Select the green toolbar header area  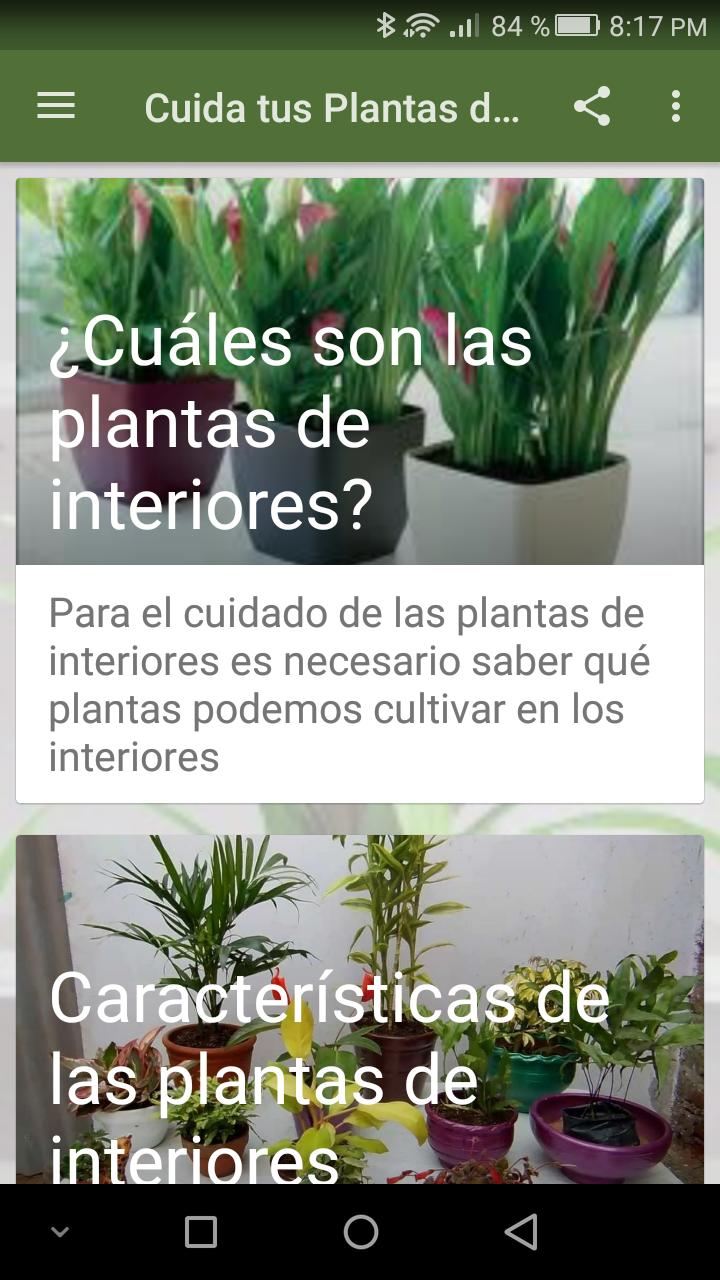coord(360,105)
